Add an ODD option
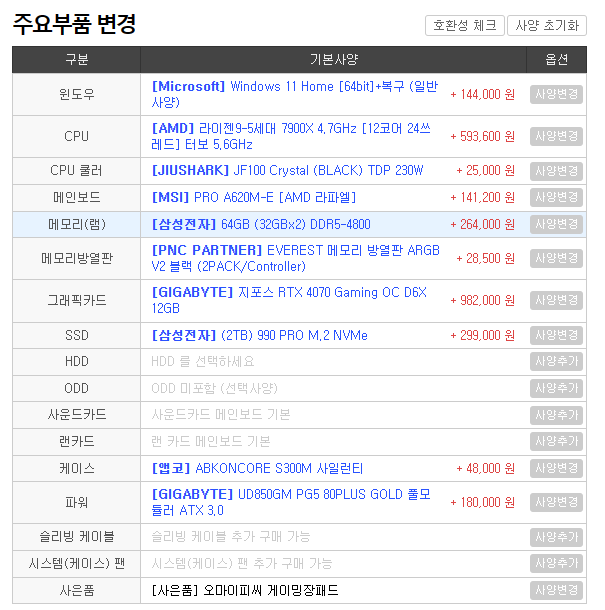The height and width of the screenshot is (610, 605). 556,388
